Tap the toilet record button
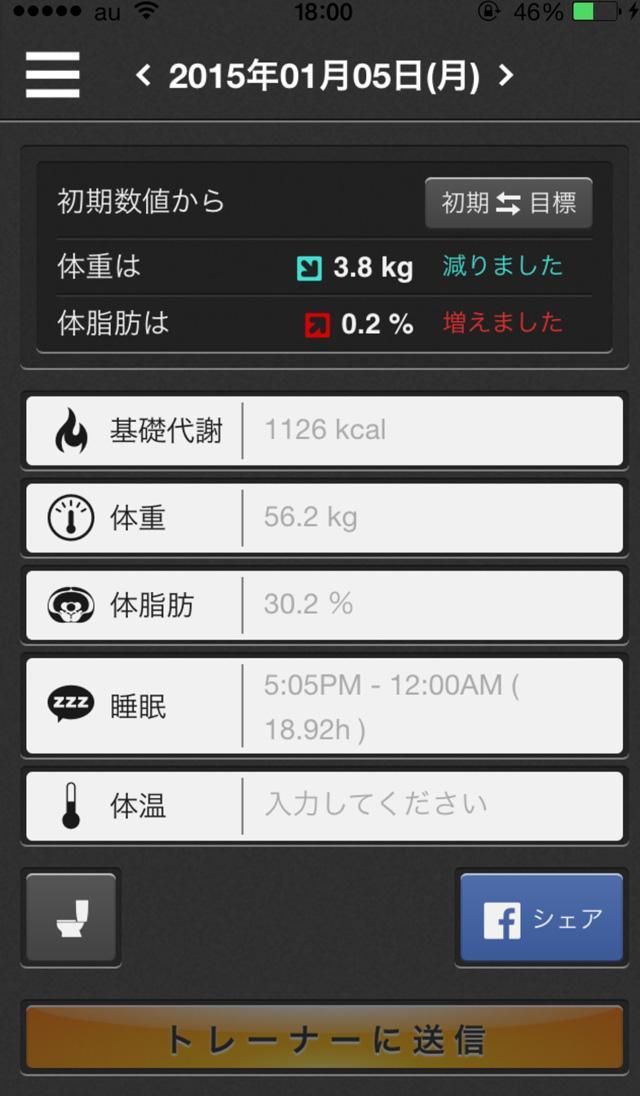 tap(71, 917)
